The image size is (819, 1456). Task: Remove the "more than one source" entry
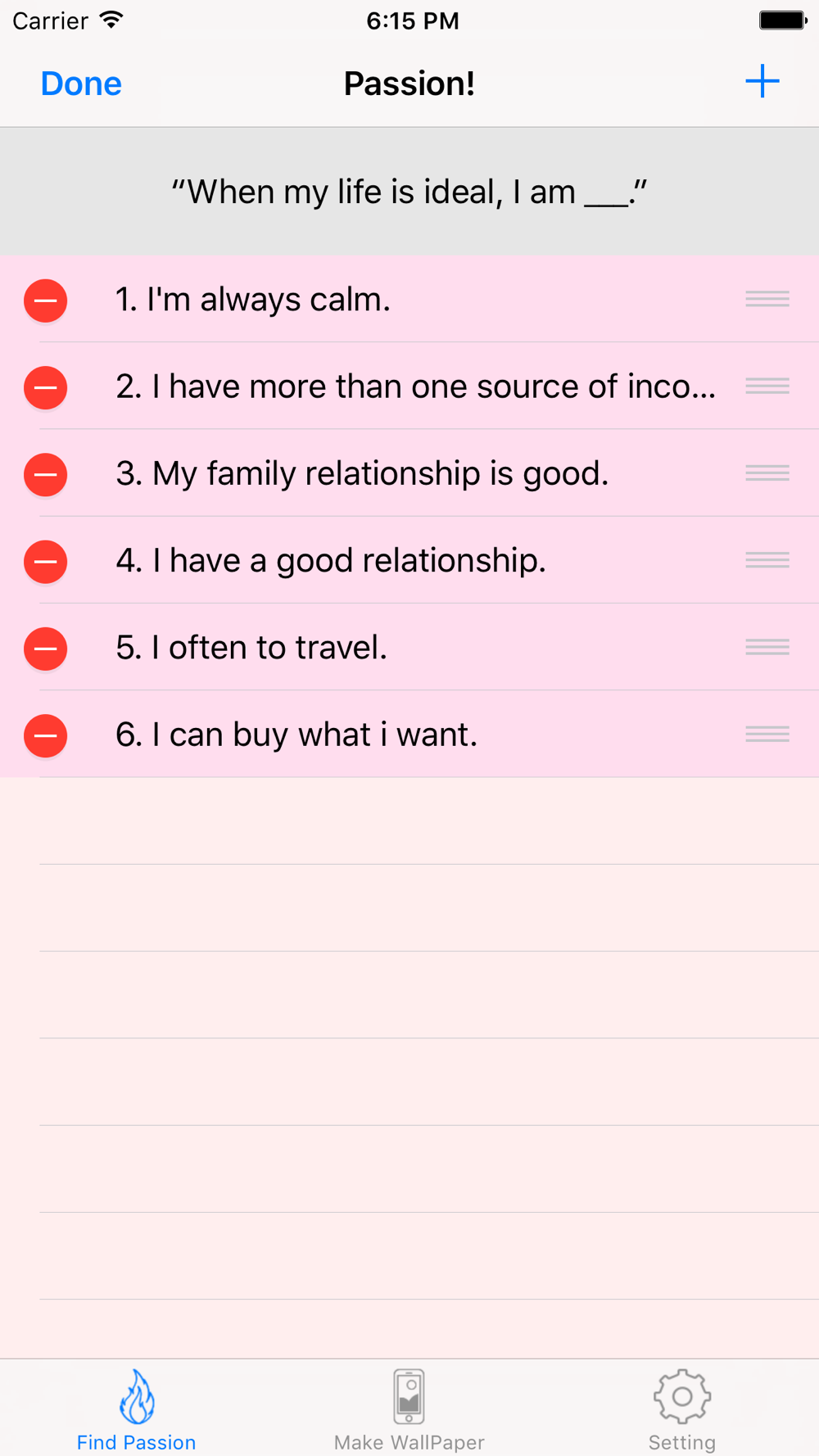(46, 387)
